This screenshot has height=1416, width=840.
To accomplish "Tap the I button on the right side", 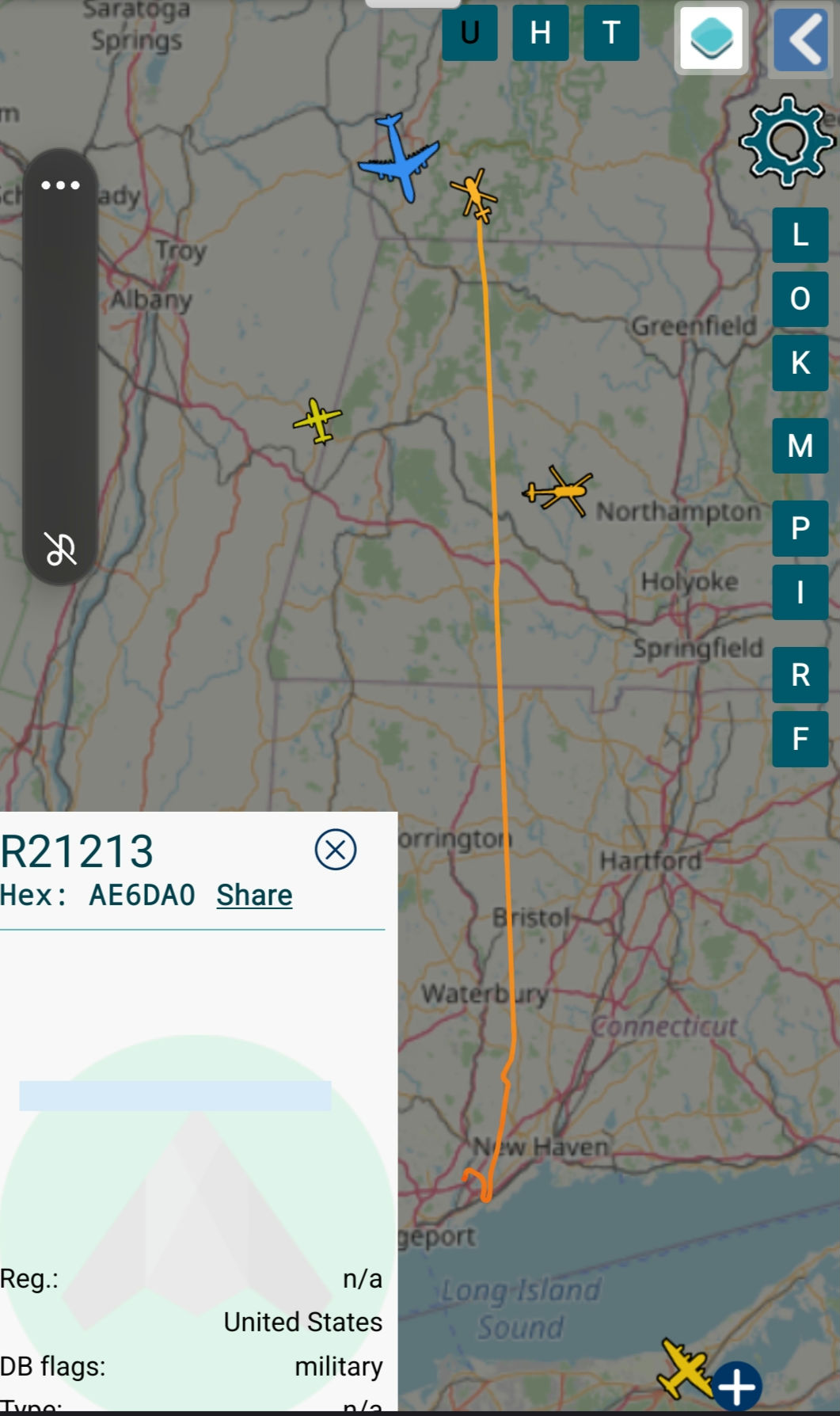I will [x=800, y=592].
